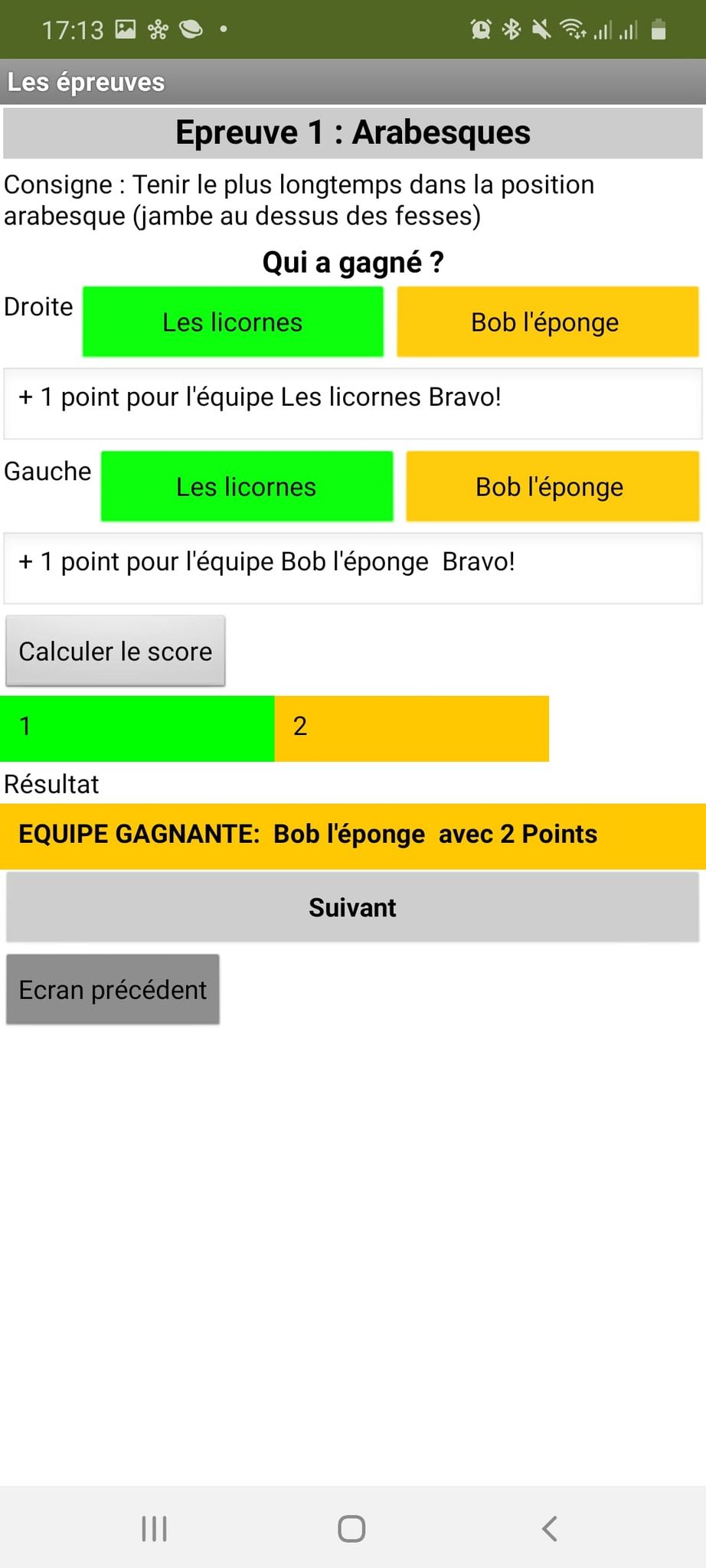Viewport: 706px width, 1568px height.
Task: Open recent apps
Action: (154, 1528)
